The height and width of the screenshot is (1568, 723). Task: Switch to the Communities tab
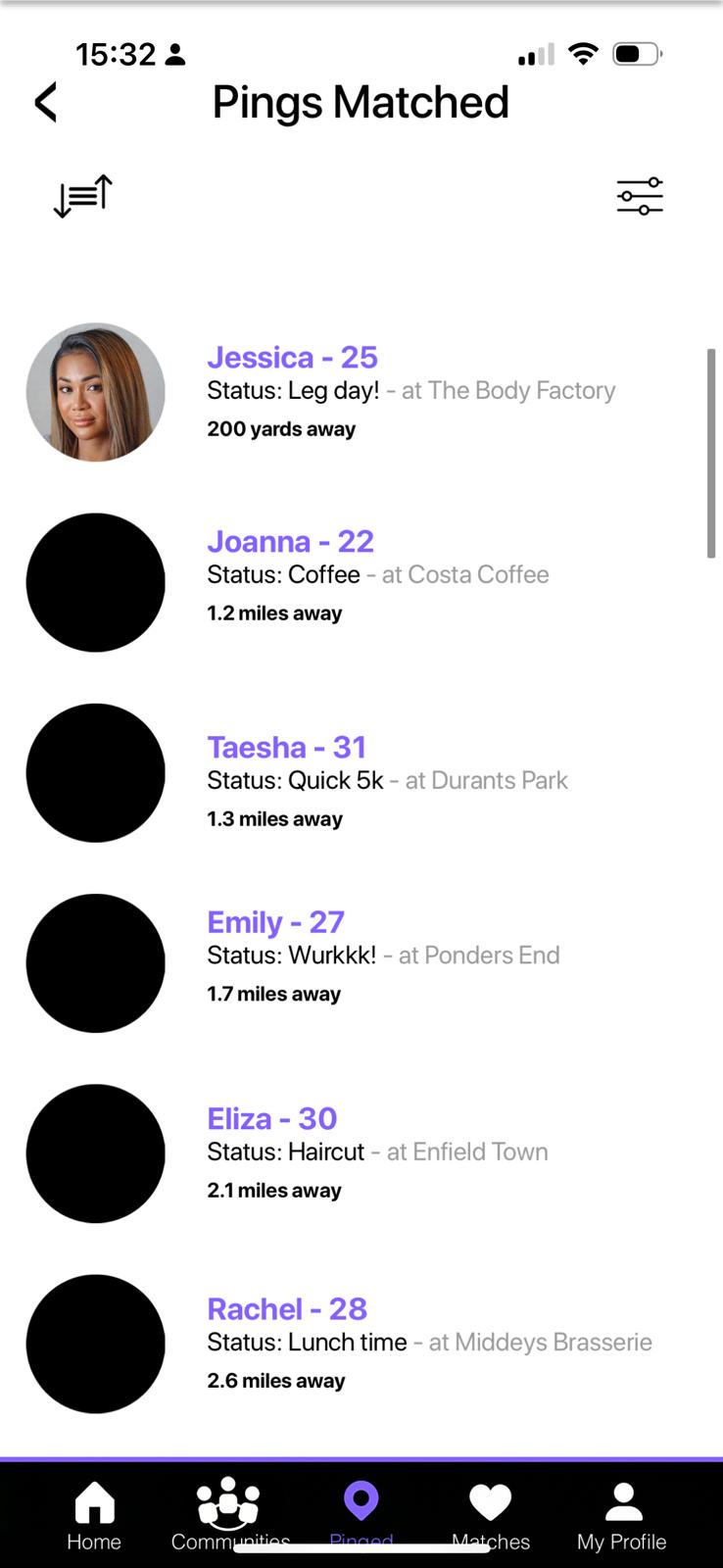tap(229, 1514)
